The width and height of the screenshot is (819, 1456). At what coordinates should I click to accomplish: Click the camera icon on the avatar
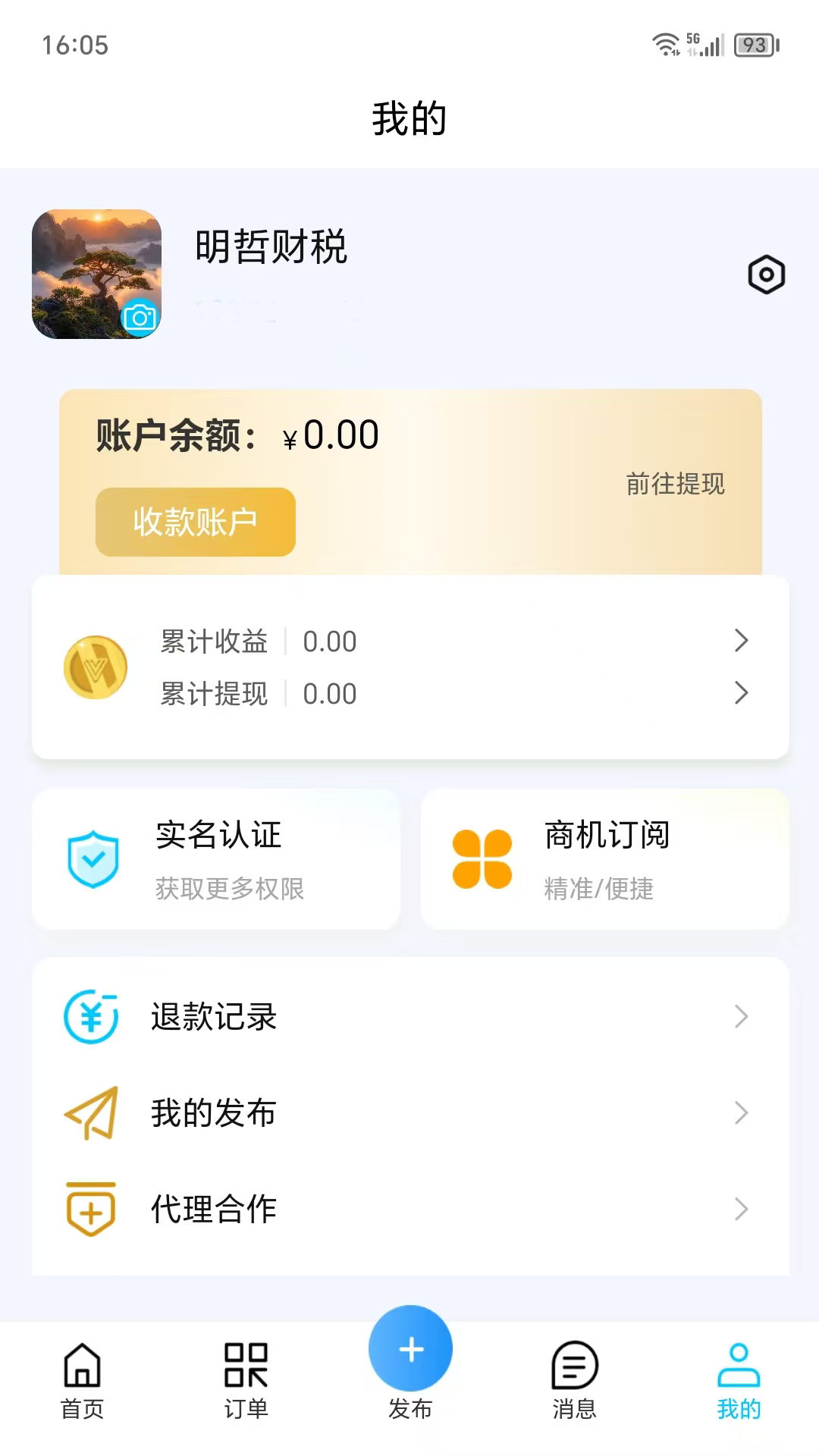140,317
